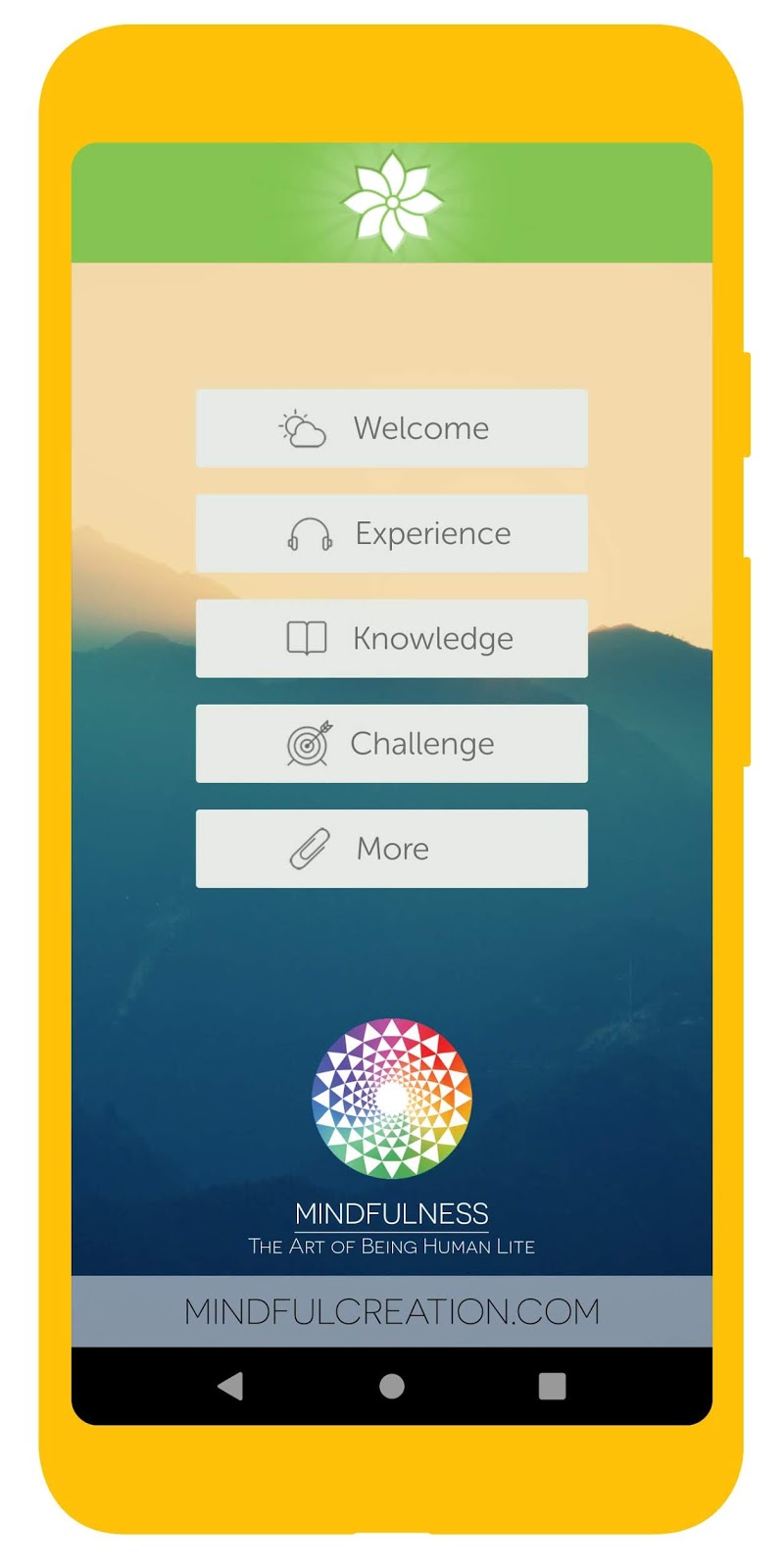Click the colorful mandala Mindfulness logo

click(392, 1100)
